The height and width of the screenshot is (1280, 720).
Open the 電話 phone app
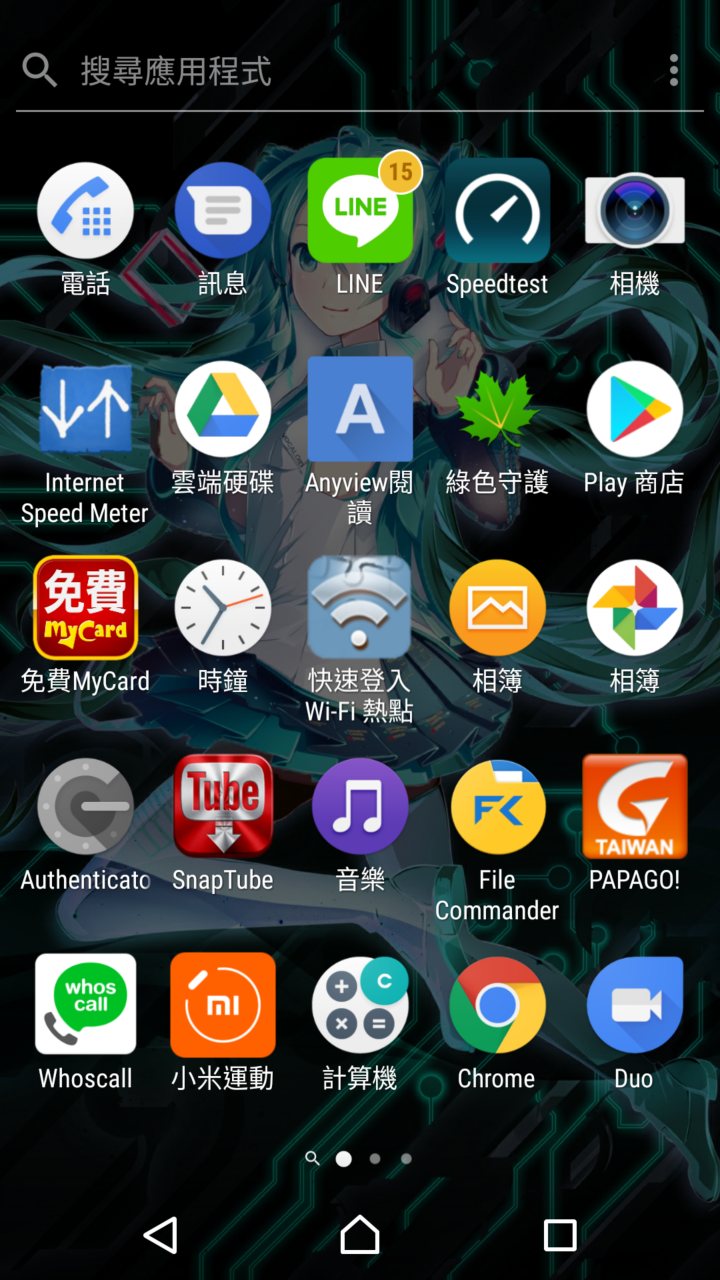(x=85, y=211)
